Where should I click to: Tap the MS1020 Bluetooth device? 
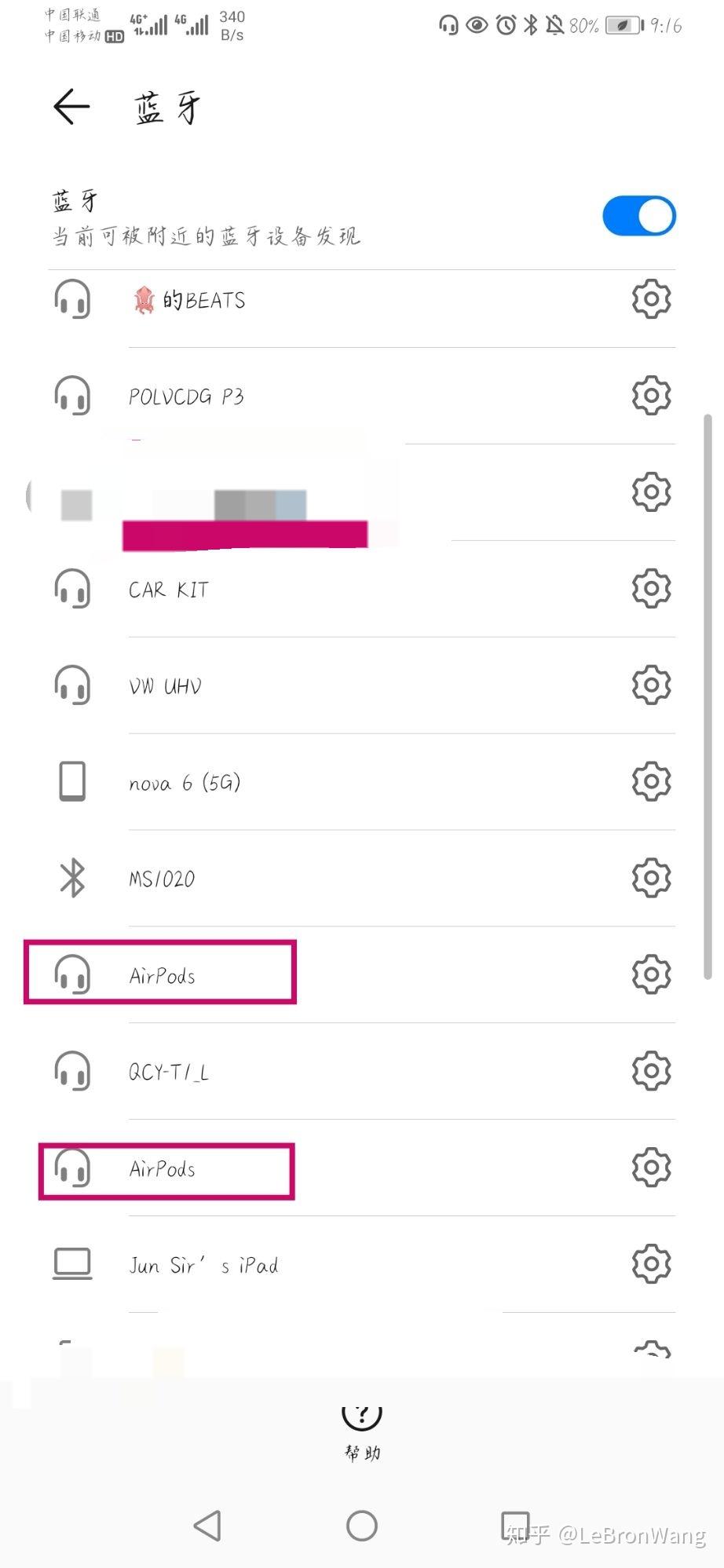[x=338, y=879]
